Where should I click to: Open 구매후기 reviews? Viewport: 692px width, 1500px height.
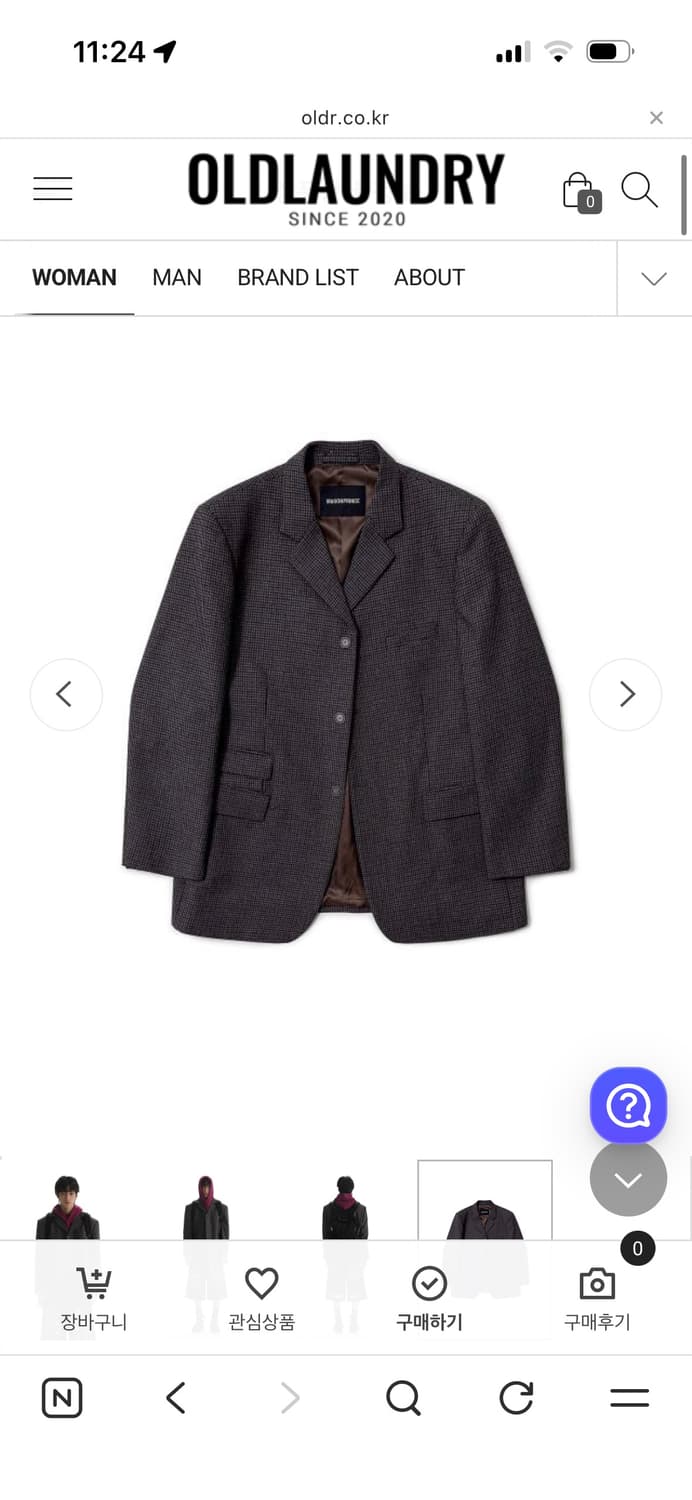(597, 1298)
